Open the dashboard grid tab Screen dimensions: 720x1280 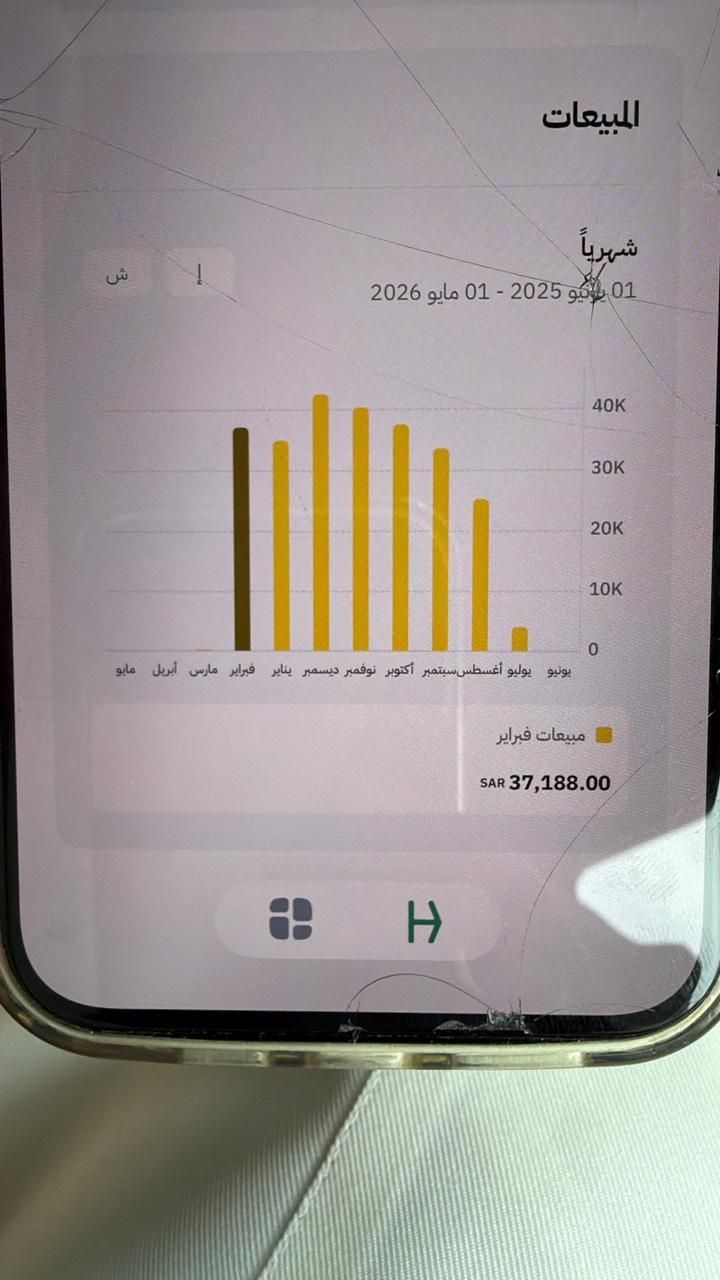pos(290,918)
